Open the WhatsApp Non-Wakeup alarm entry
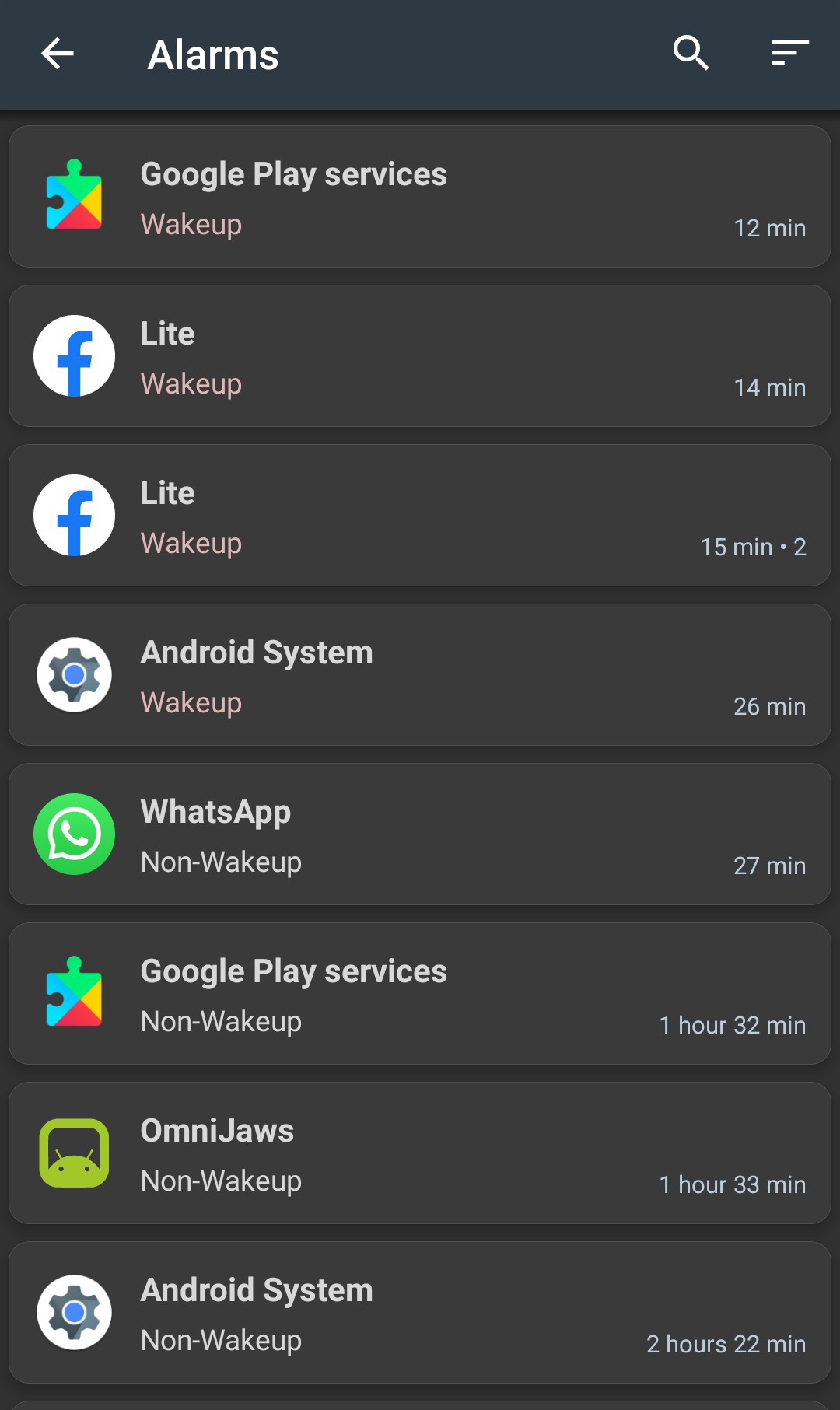Screen dimensions: 840x1410 [x=420, y=834]
